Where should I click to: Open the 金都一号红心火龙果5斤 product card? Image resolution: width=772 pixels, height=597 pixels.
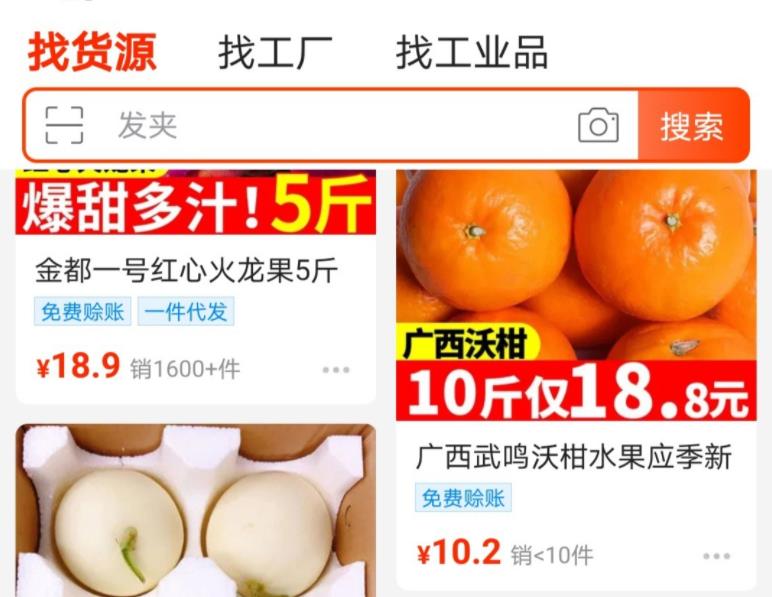tap(187, 271)
